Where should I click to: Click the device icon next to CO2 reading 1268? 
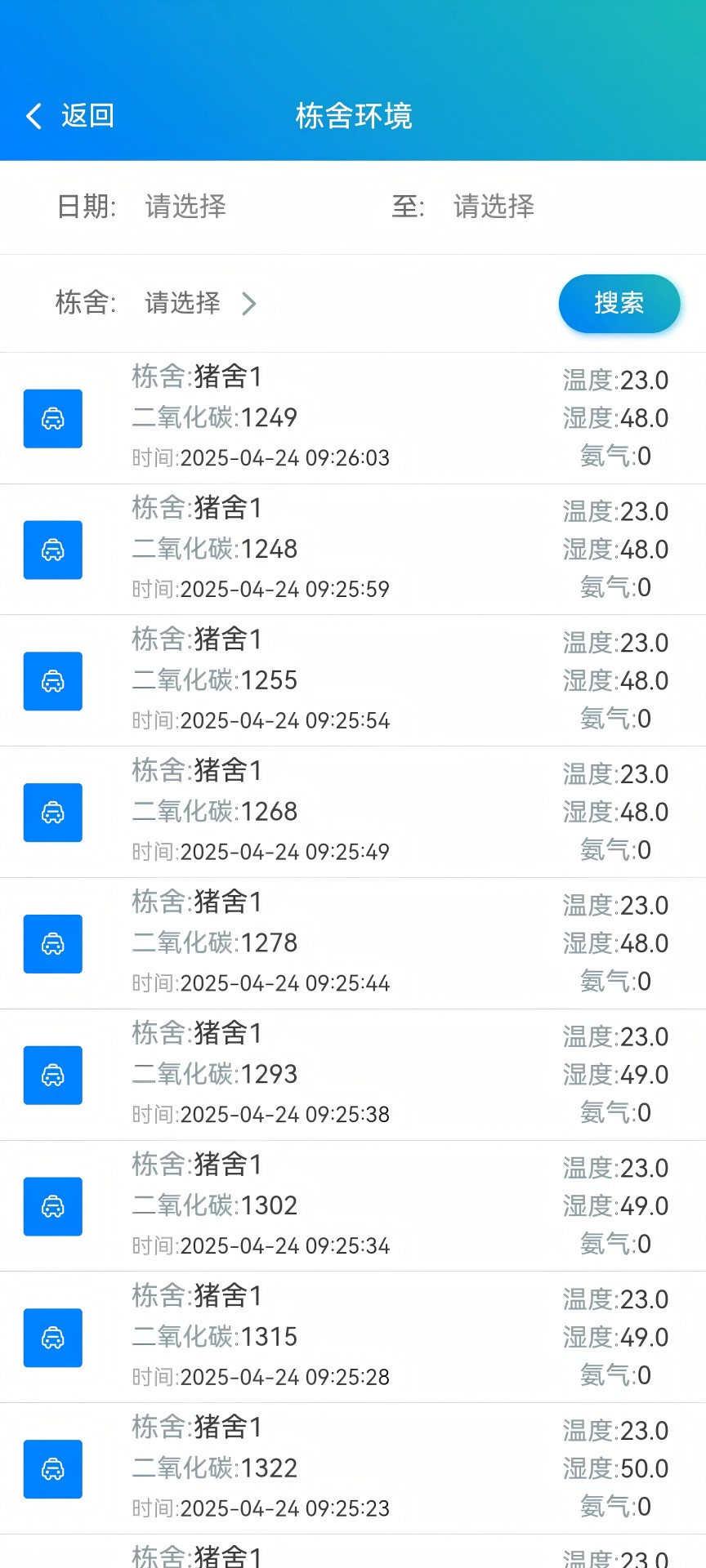[x=53, y=813]
